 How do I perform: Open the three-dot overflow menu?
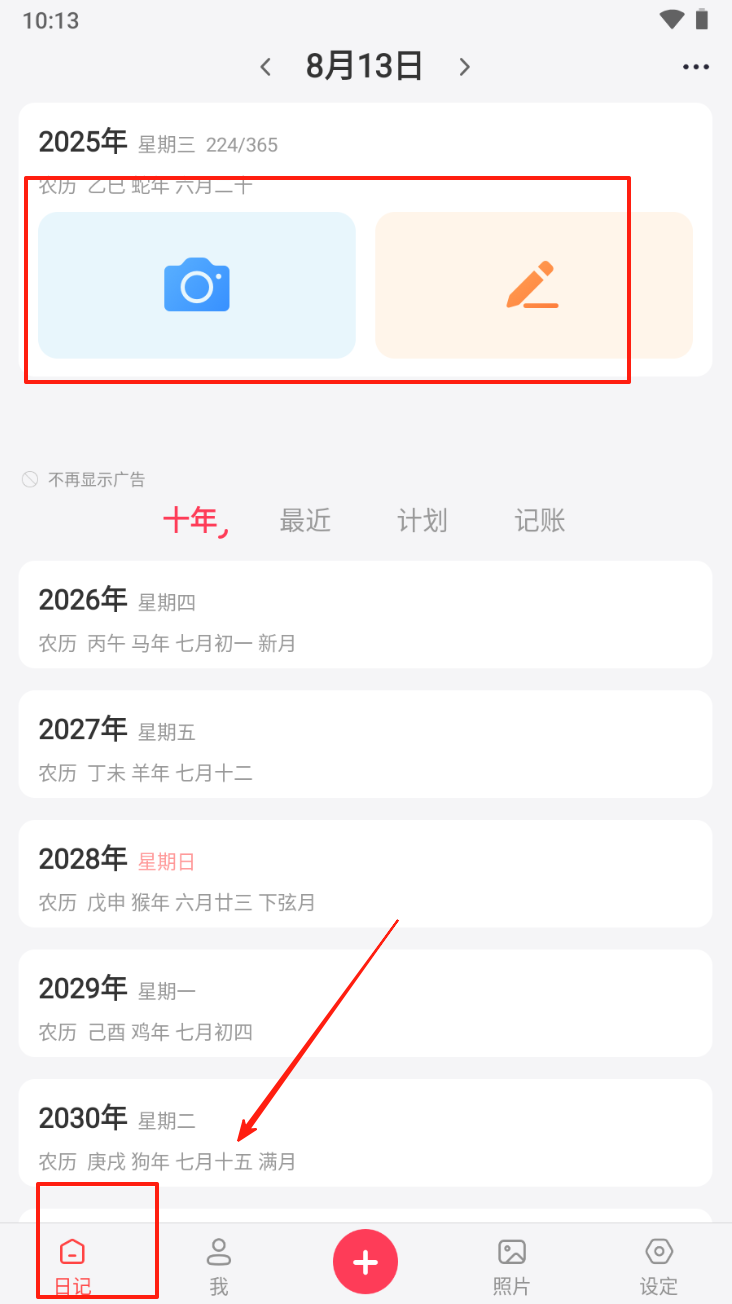pyautogui.click(x=695, y=67)
